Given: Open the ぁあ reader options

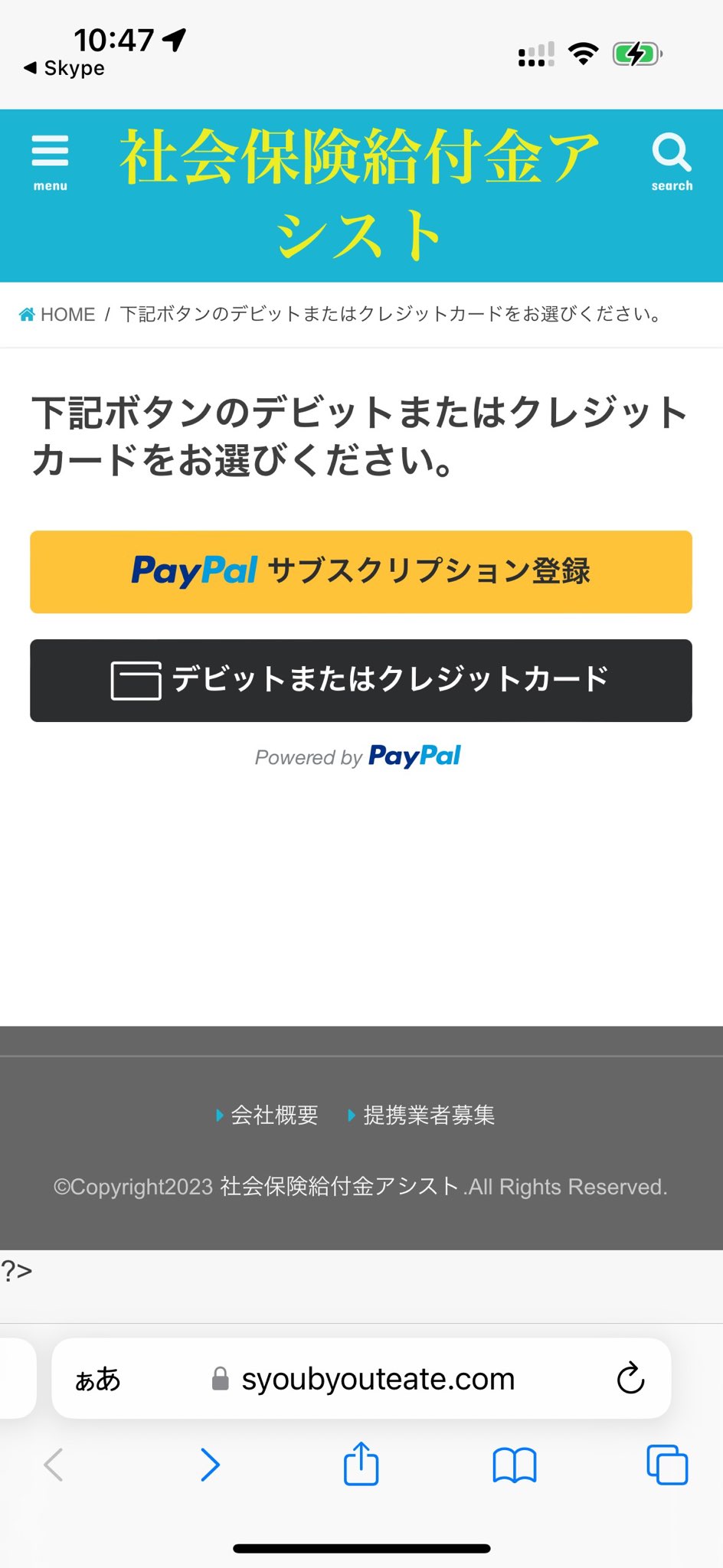Looking at the screenshot, I should click(98, 1380).
